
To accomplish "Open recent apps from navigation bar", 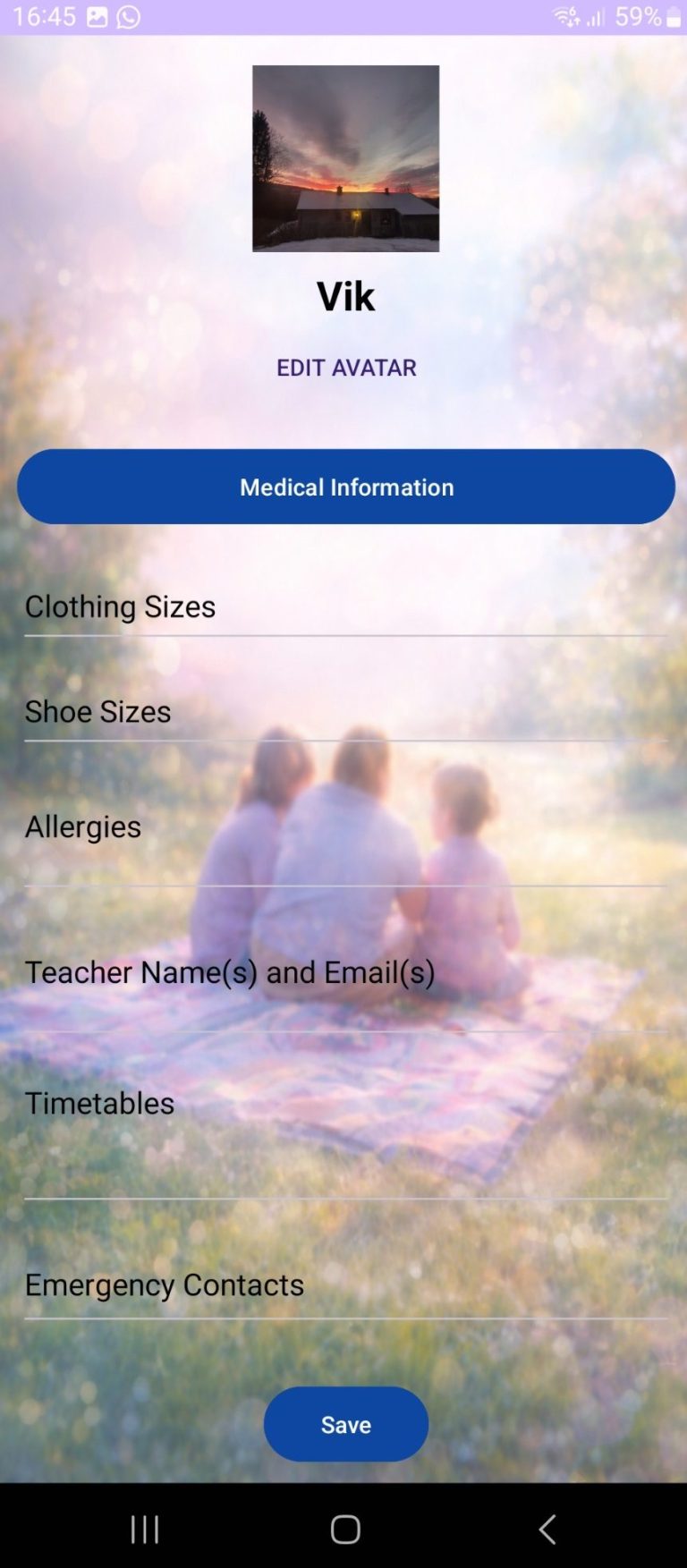I will [145, 1529].
